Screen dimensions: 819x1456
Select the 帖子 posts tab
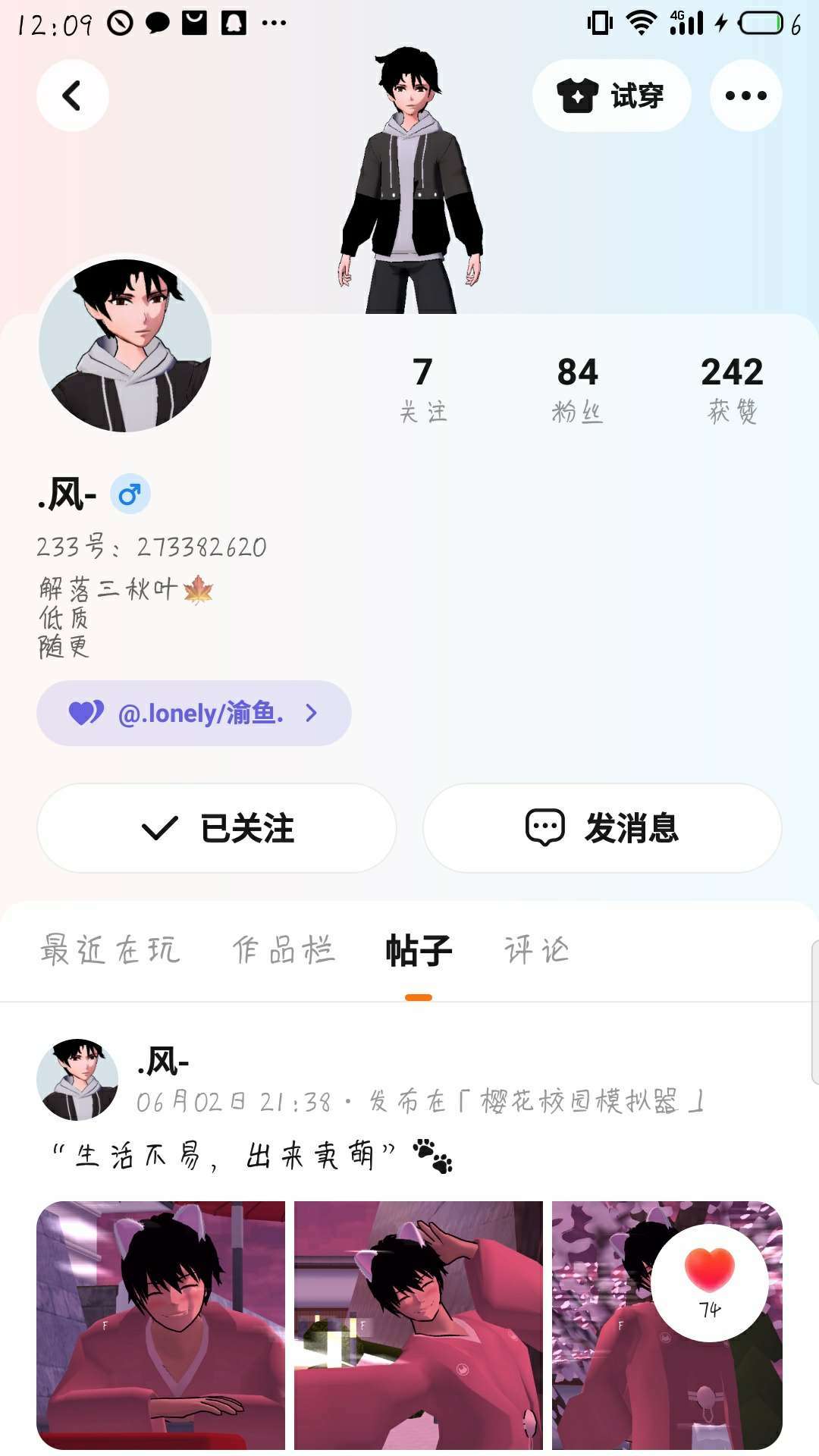(418, 949)
